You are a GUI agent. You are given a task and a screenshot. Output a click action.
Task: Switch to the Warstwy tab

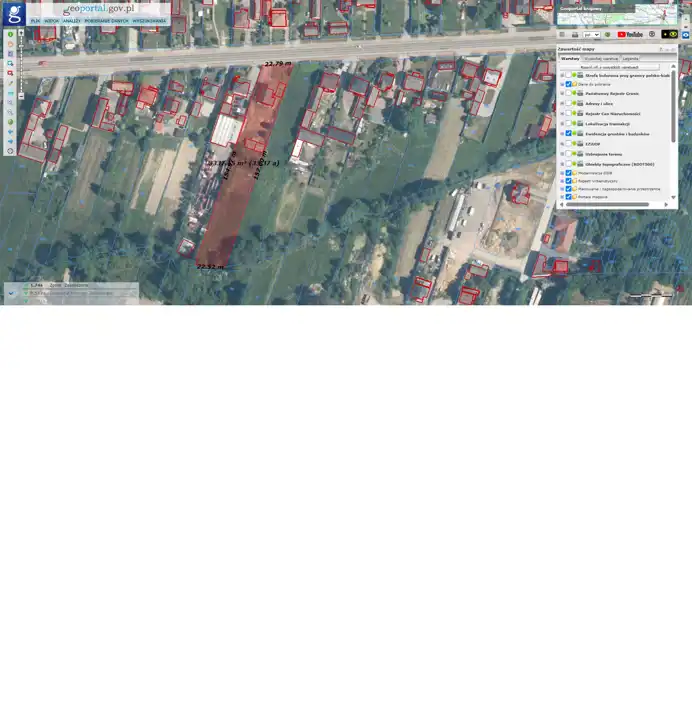(570, 59)
